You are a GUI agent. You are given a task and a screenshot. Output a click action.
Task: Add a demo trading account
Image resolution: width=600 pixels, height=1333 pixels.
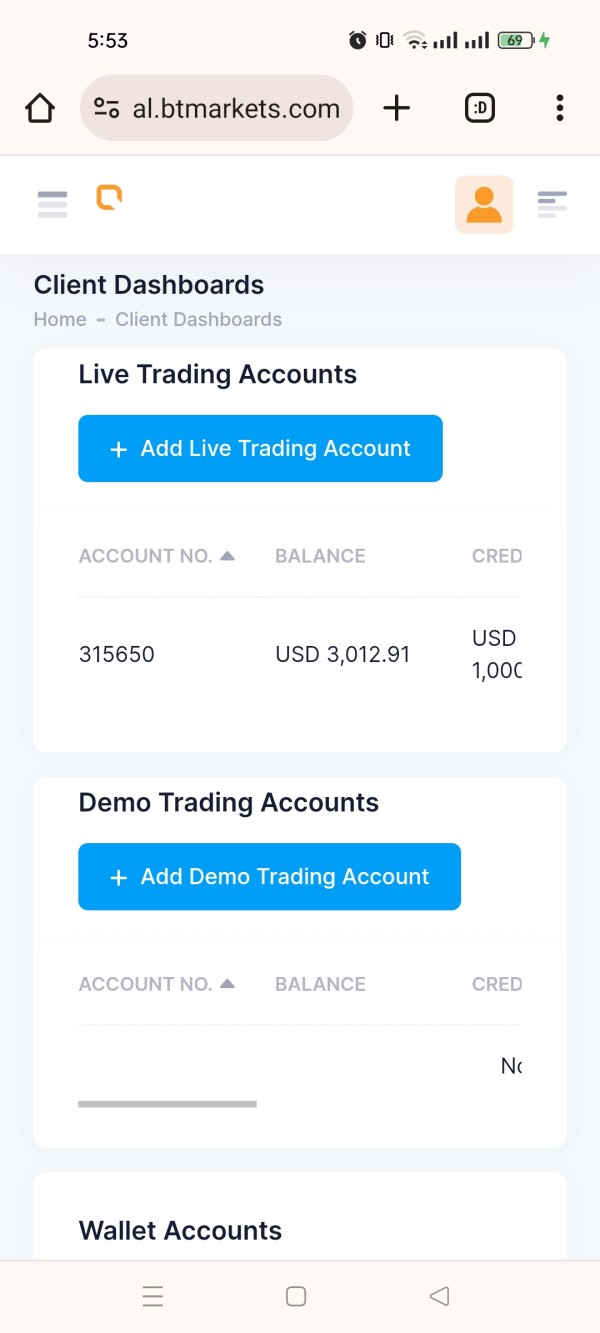(269, 876)
